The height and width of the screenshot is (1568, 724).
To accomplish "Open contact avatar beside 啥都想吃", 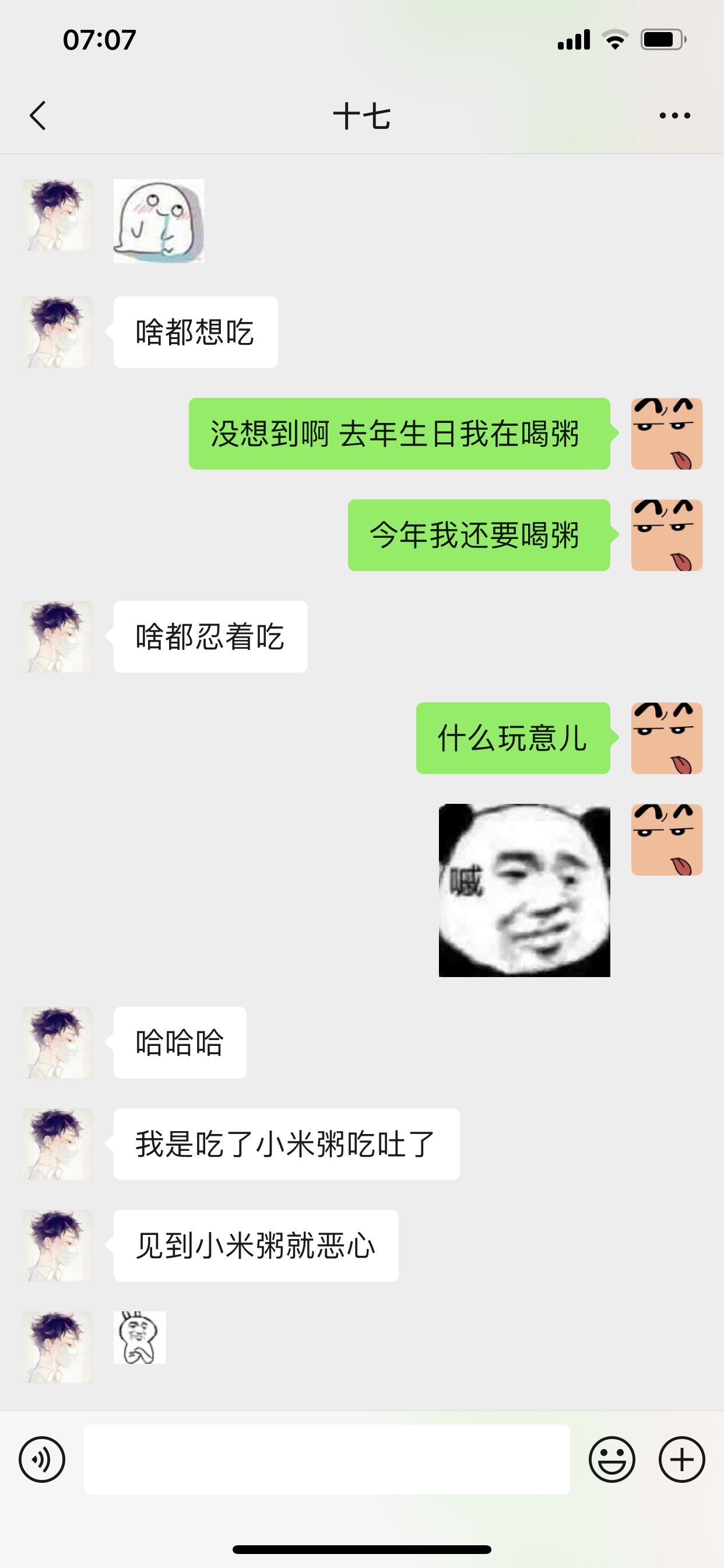I will coord(57,332).
